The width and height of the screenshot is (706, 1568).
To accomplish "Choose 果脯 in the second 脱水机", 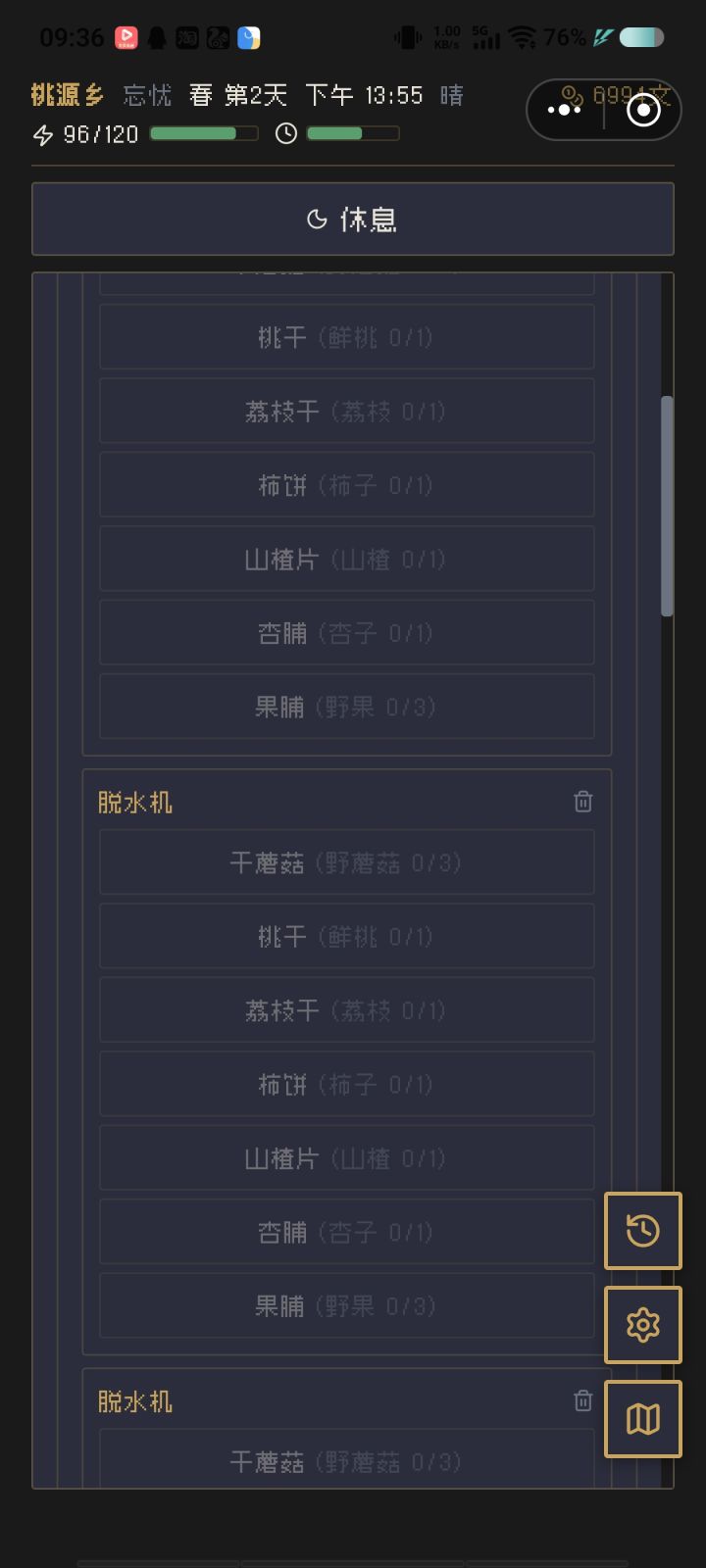I will coord(346,1305).
